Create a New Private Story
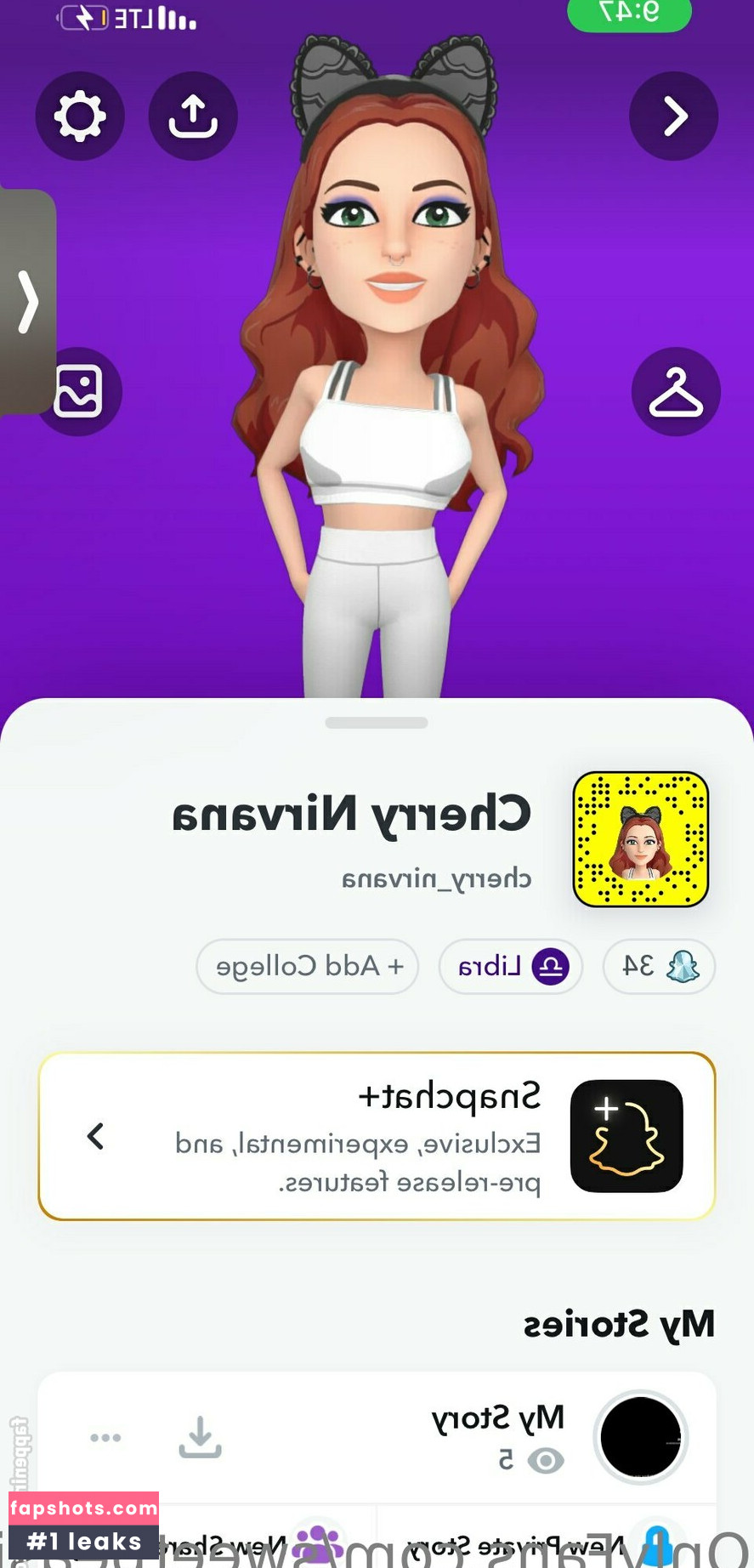 pos(544,1544)
